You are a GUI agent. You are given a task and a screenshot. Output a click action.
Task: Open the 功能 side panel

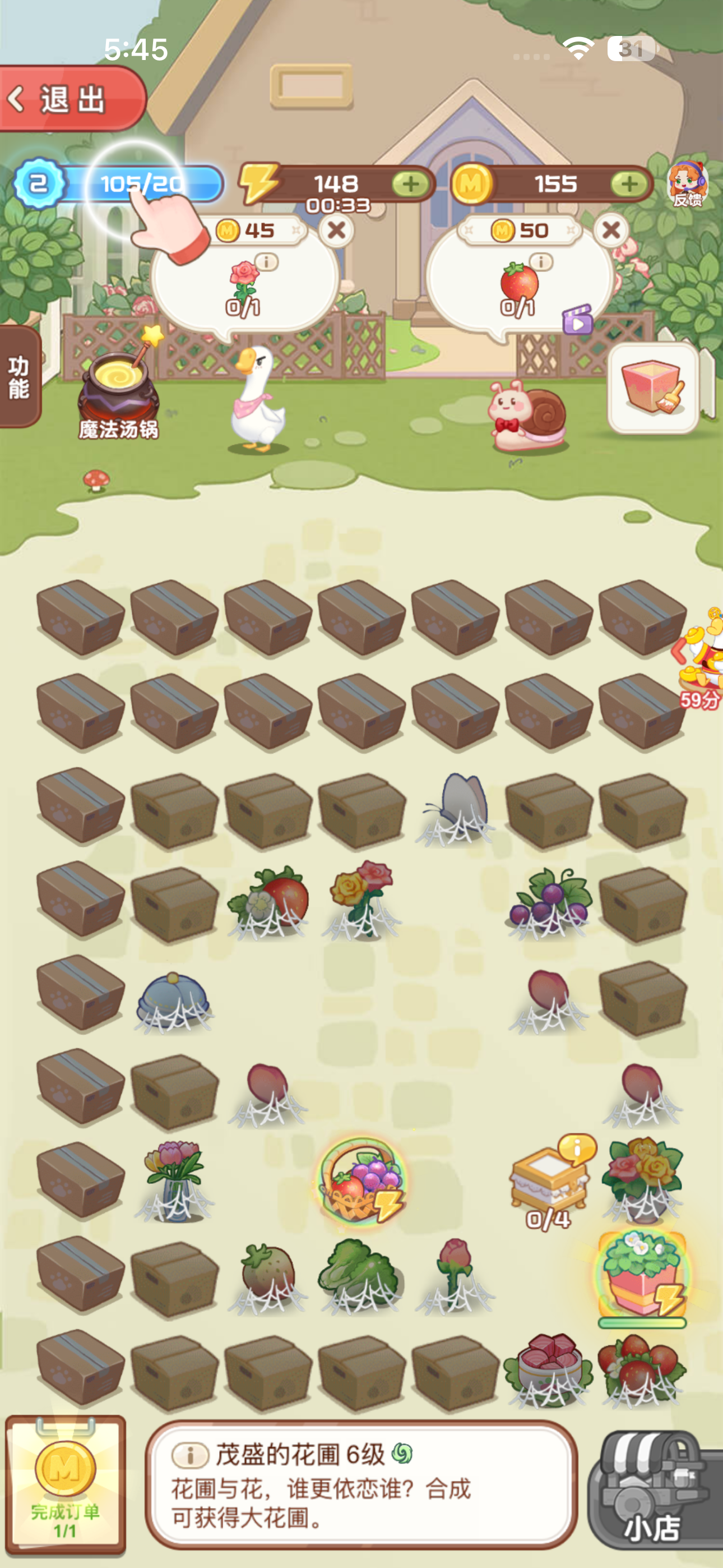18,377
